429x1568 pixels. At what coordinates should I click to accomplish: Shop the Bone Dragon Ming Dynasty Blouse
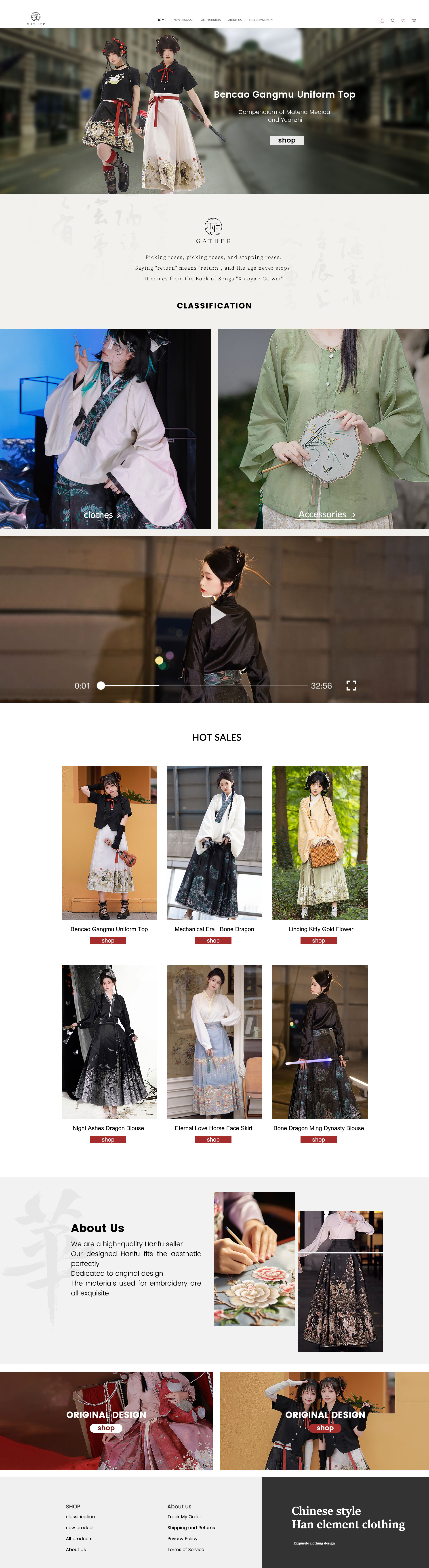click(x=318, y=1140)
